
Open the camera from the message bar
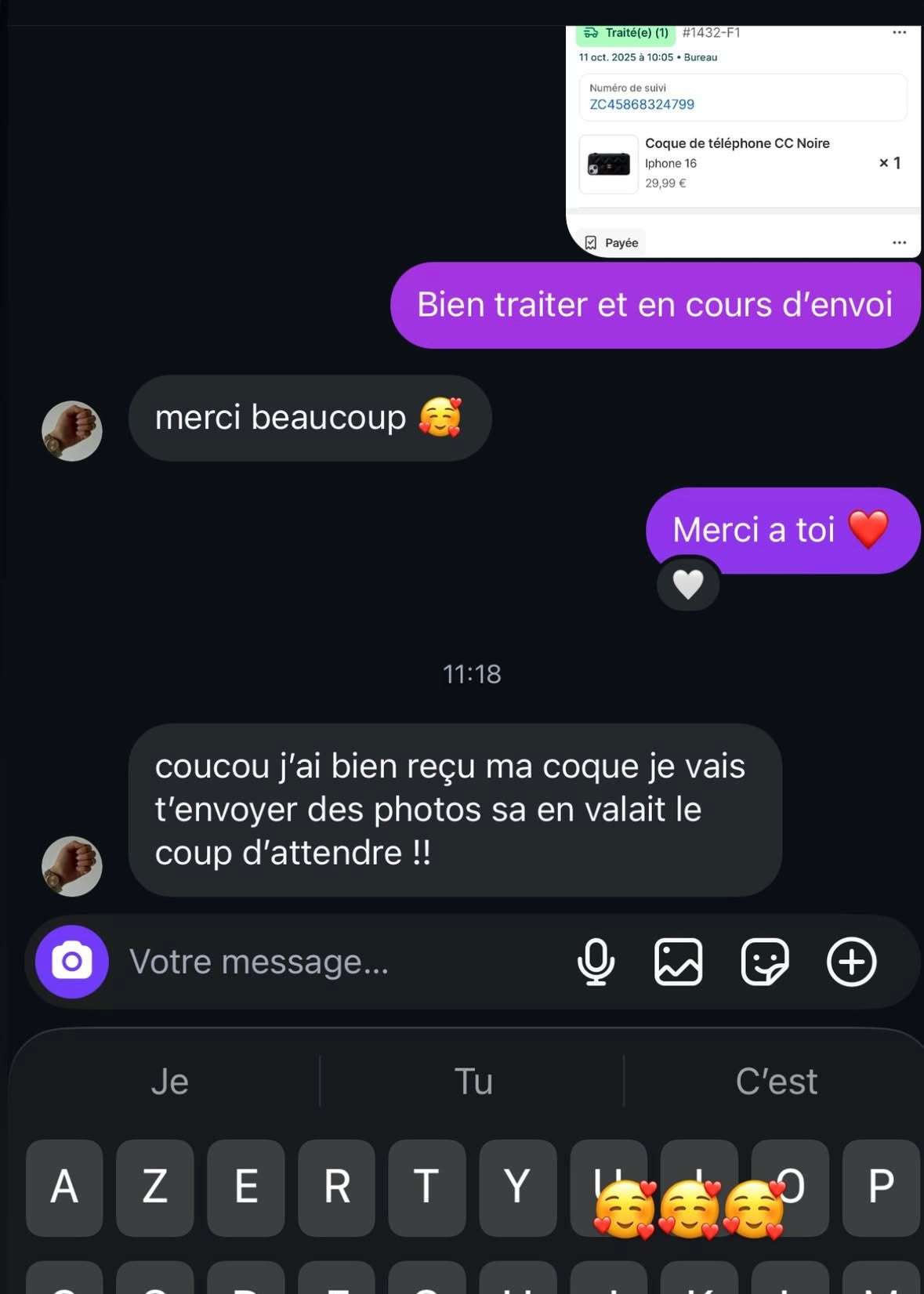pyautogui.click(x=72, y=962)
